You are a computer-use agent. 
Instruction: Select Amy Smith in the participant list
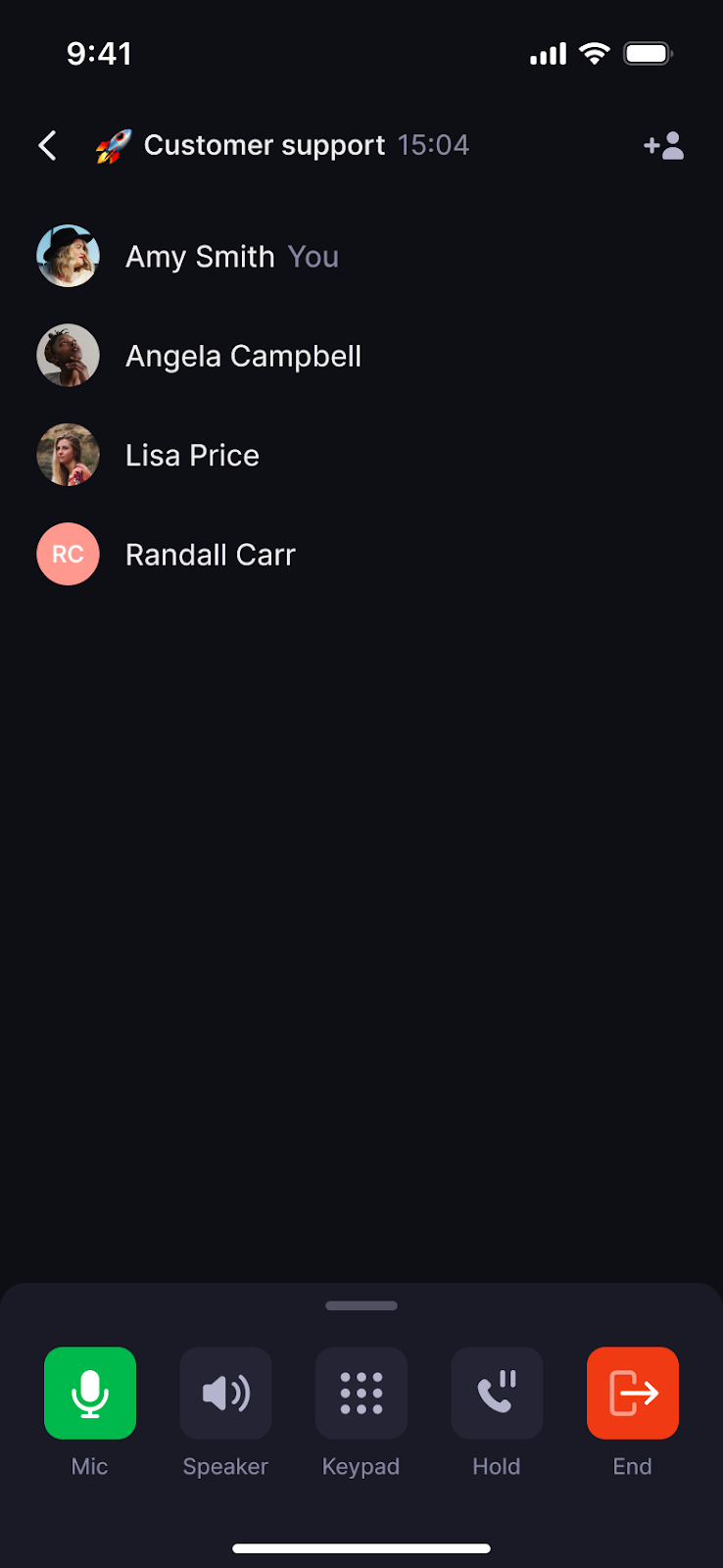tap(200, 257)
